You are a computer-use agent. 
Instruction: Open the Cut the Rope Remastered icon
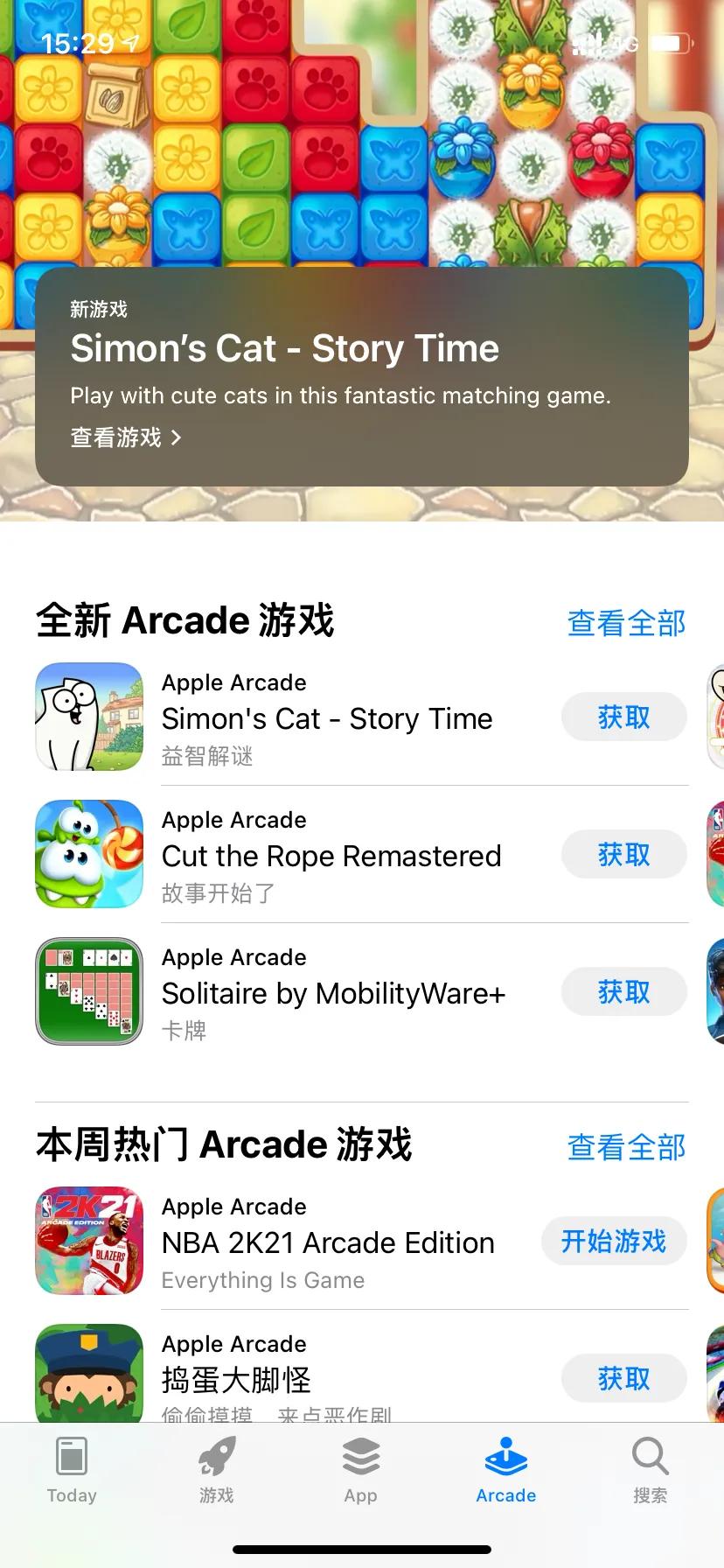pos(88,853)
